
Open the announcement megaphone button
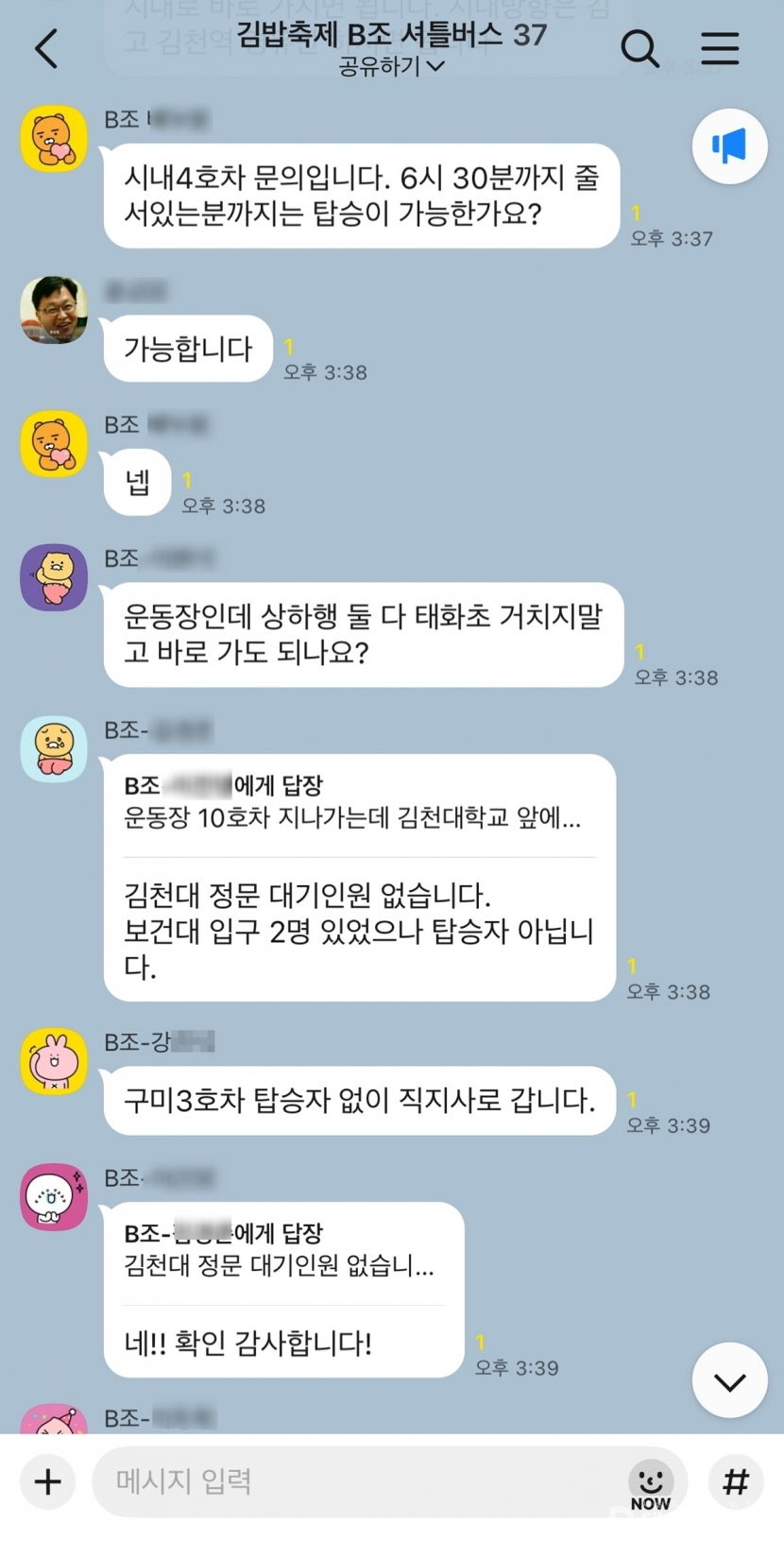coord(728,146)
